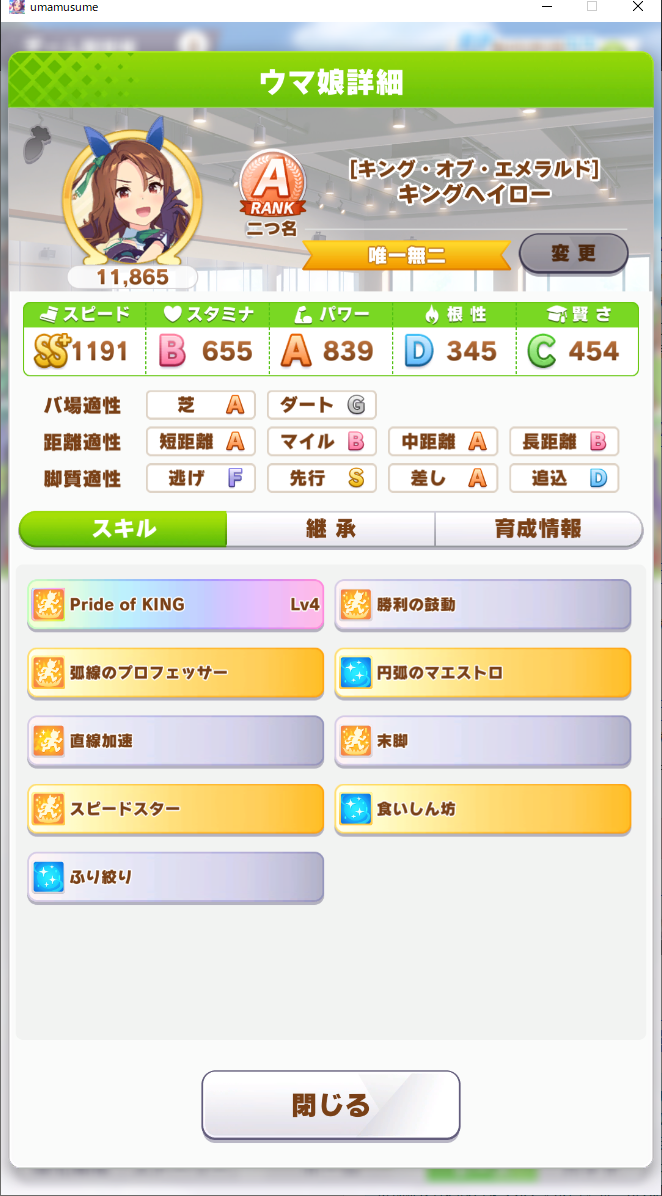The image size is (662, 1196).
Task: Open the ふり絞り skill
Action: click(x=175, y=877)
